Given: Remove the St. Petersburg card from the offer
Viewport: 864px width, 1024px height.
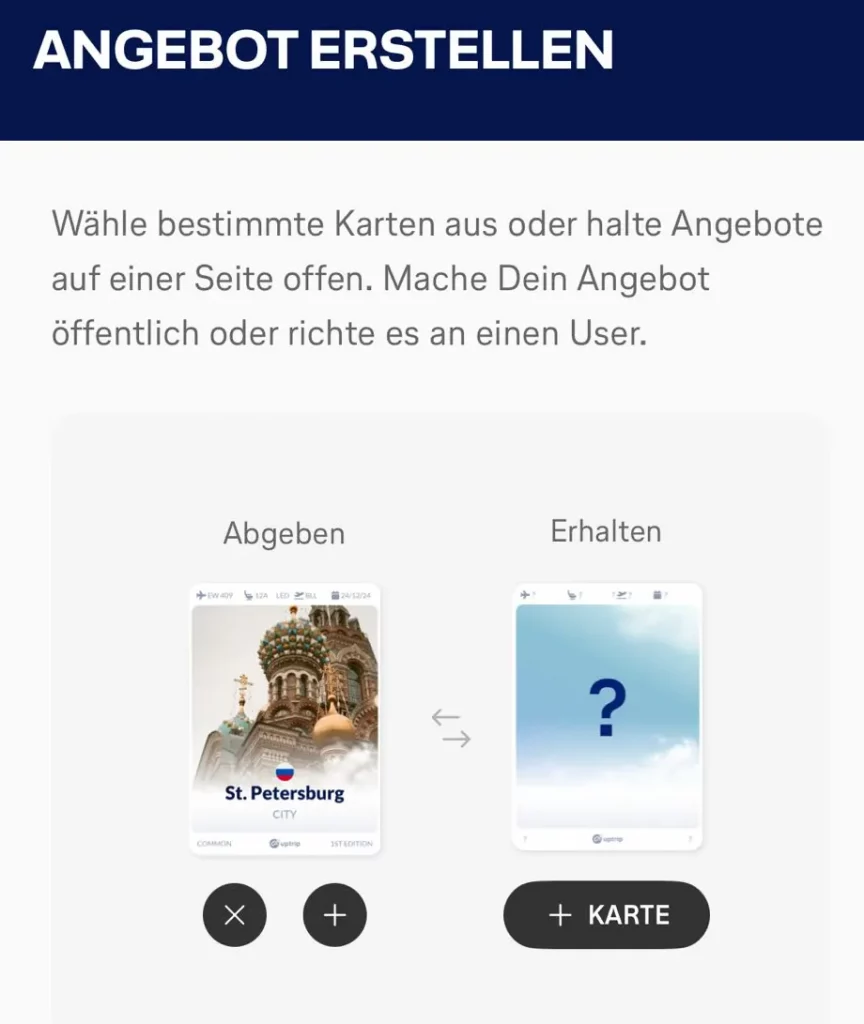Looking at the screenshot, I should pyautogui.click(x=235, y=915).
